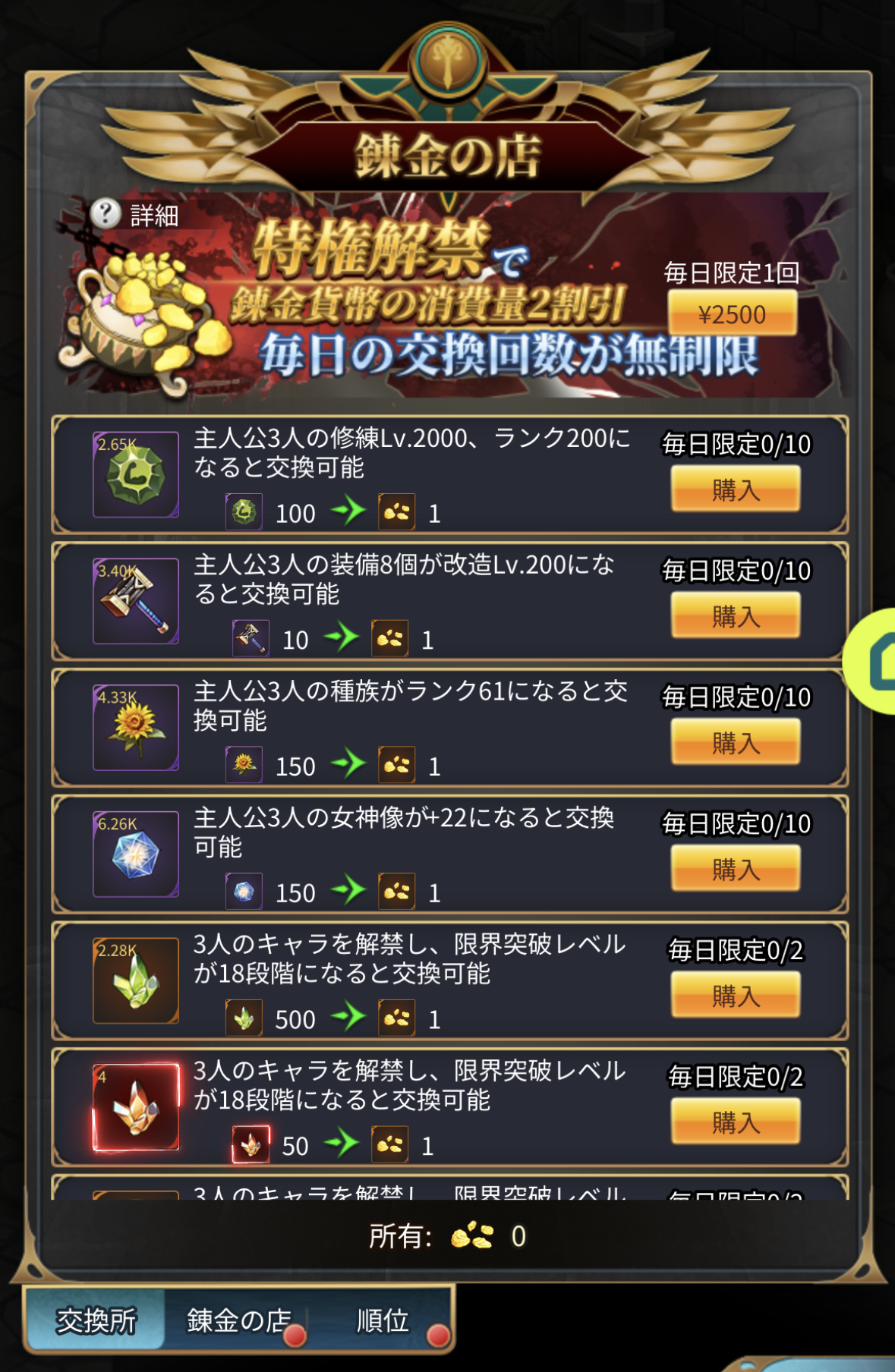The image size is (895, 1372).
Task: Switch to the 交換所 tab
Action: coord(96,1321)
